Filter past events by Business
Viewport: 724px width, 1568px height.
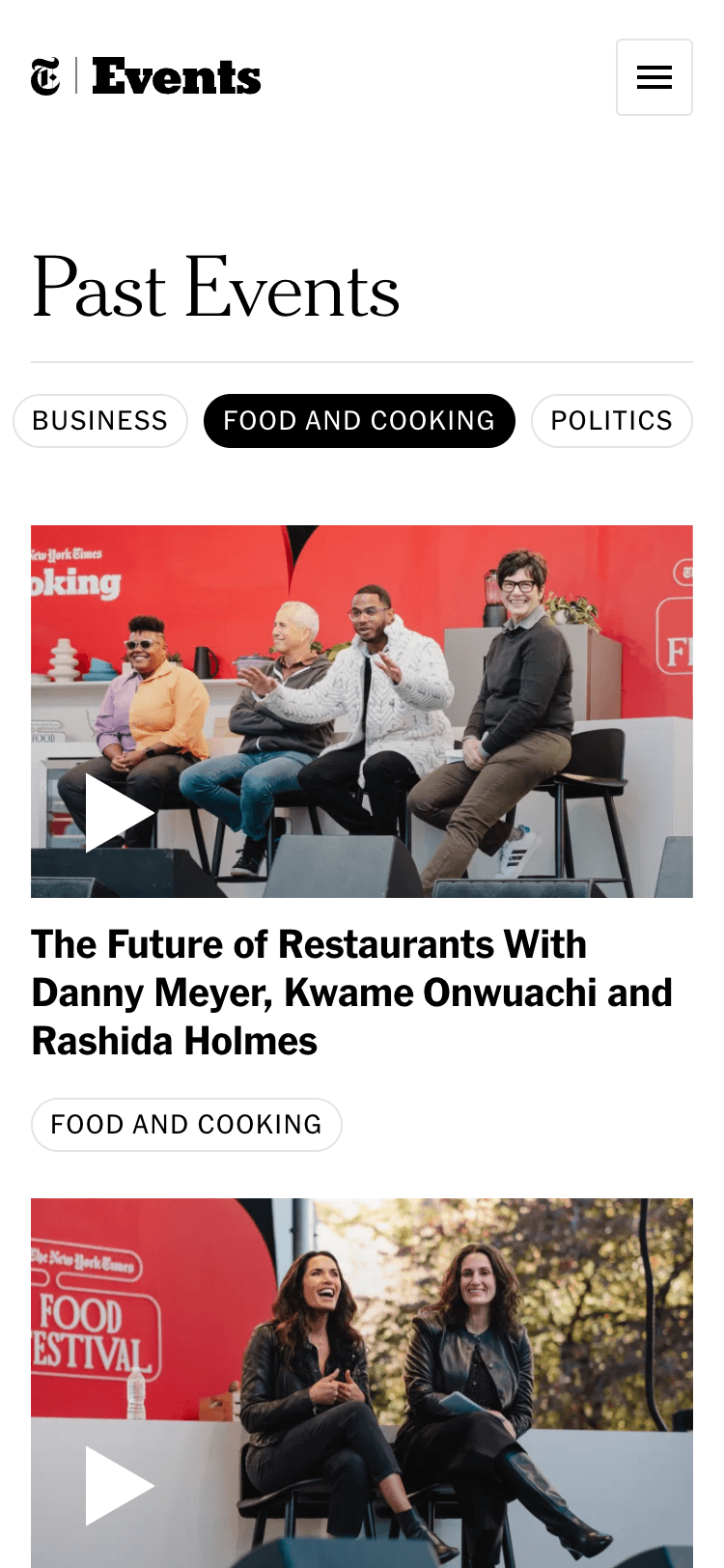coord(100,421)
